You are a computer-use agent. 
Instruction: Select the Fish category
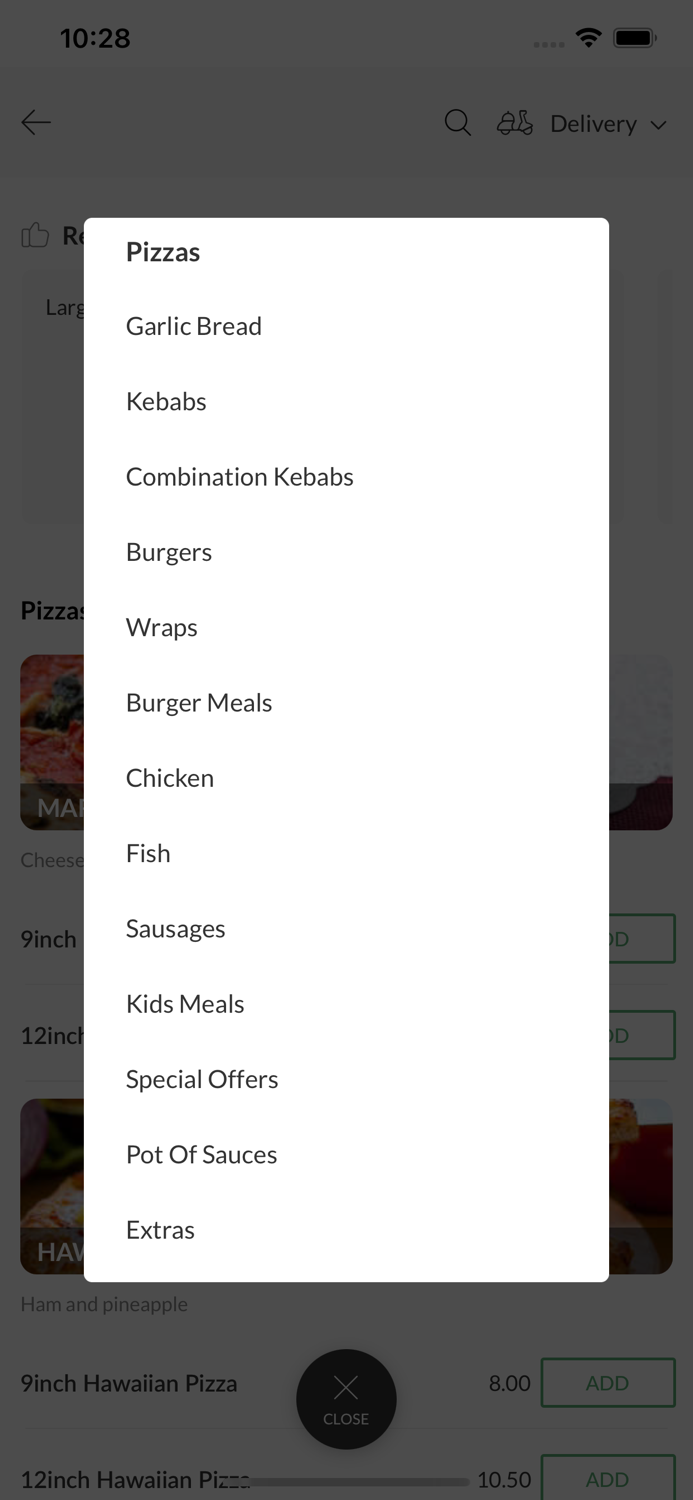(x=346, y=853)
